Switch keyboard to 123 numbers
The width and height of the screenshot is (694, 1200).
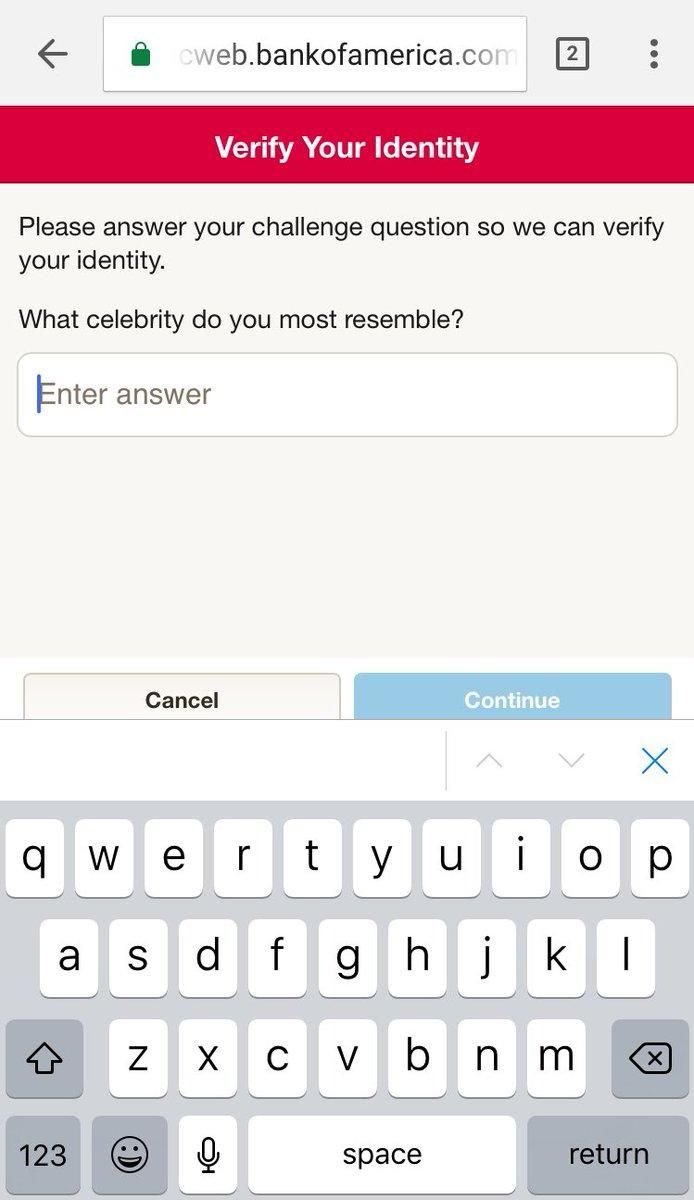(43, 1155)
